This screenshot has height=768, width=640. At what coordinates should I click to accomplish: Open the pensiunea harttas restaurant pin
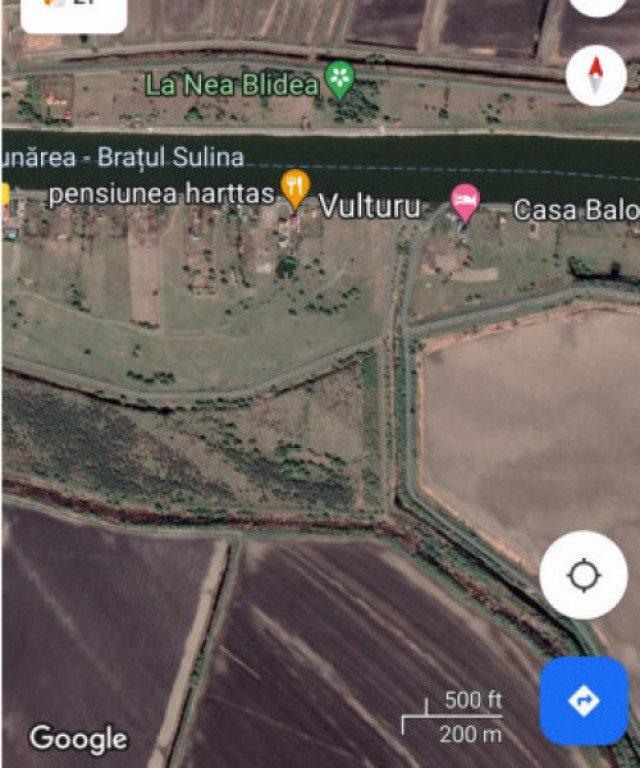tap(294, 186)
